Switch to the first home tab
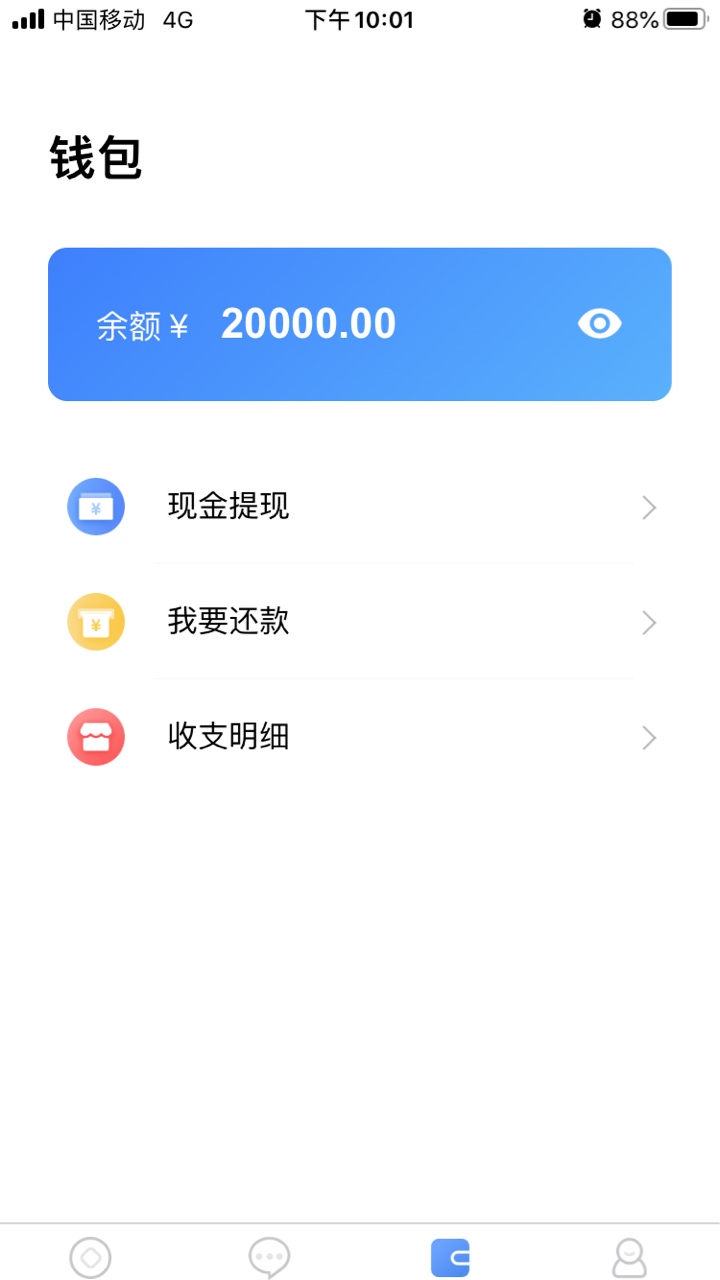The height and width of the screenshot is (1280, 720). point(90,1257)
